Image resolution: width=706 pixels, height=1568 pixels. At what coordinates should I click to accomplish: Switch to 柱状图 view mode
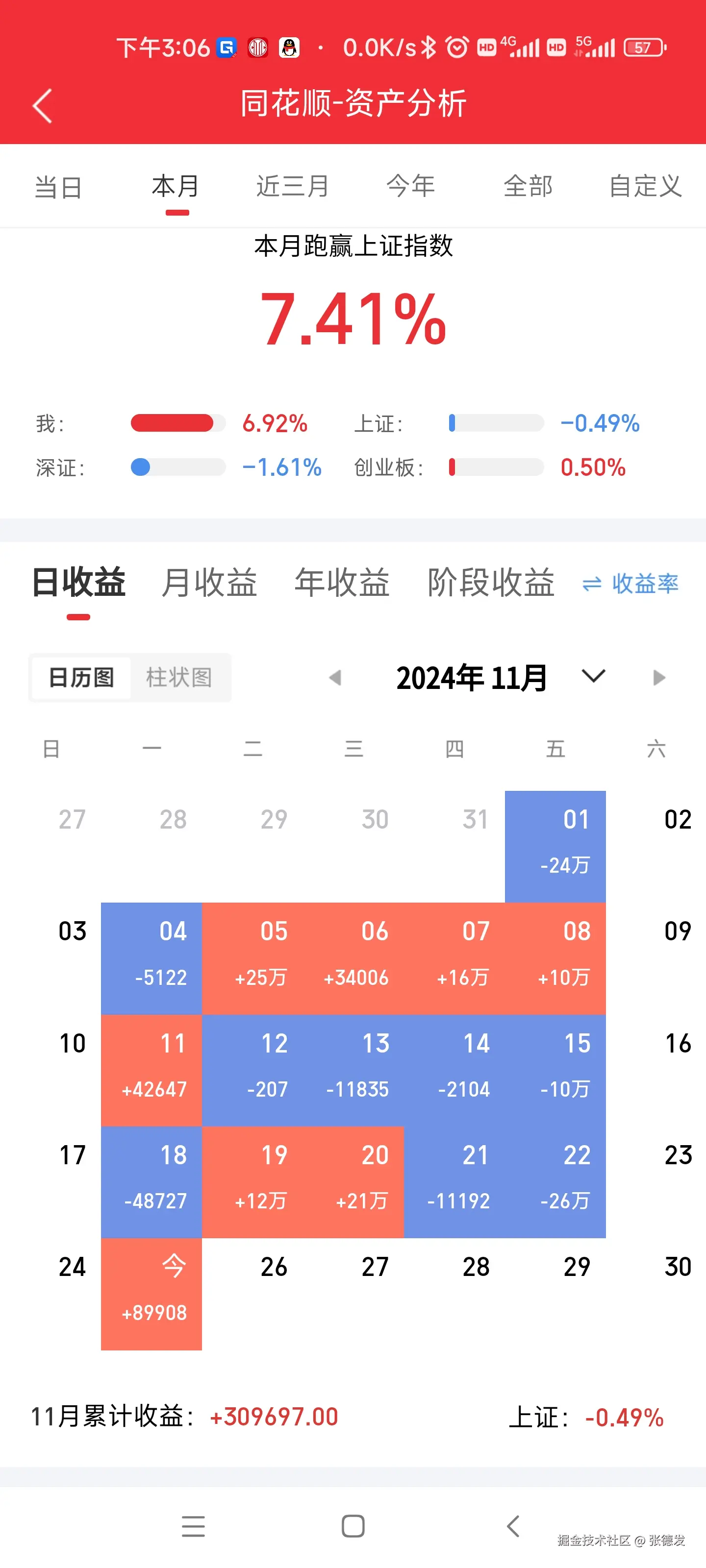pos(179,678)
